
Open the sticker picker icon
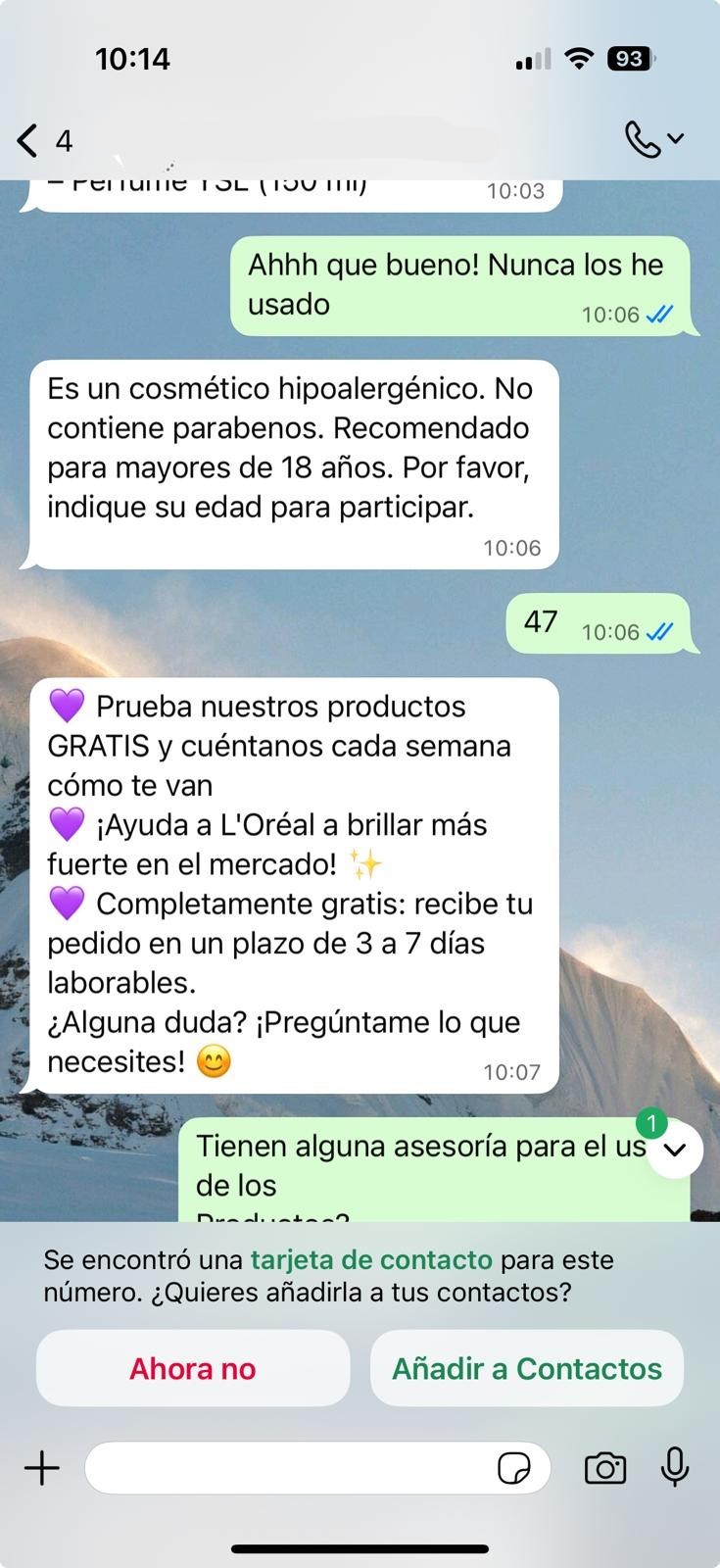514,1468
